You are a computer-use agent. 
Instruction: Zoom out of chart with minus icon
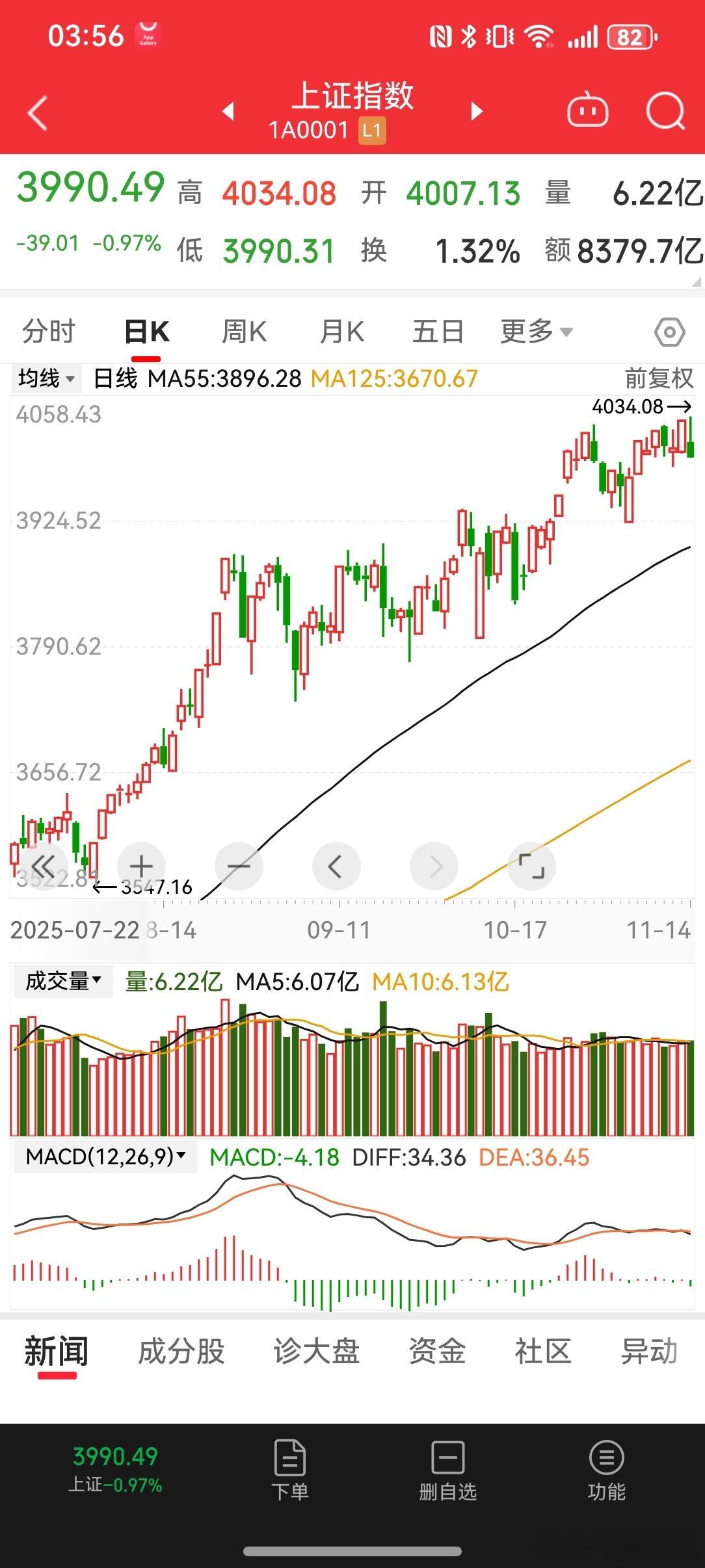[239, 865]
